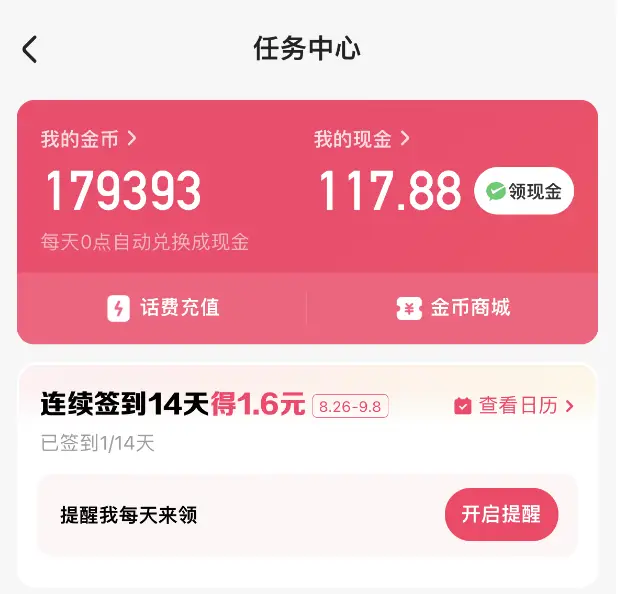Image resolution: width=620 pixels, height=594 pixels.
Task: Open 我的金币 details
Action: (89, 139)
